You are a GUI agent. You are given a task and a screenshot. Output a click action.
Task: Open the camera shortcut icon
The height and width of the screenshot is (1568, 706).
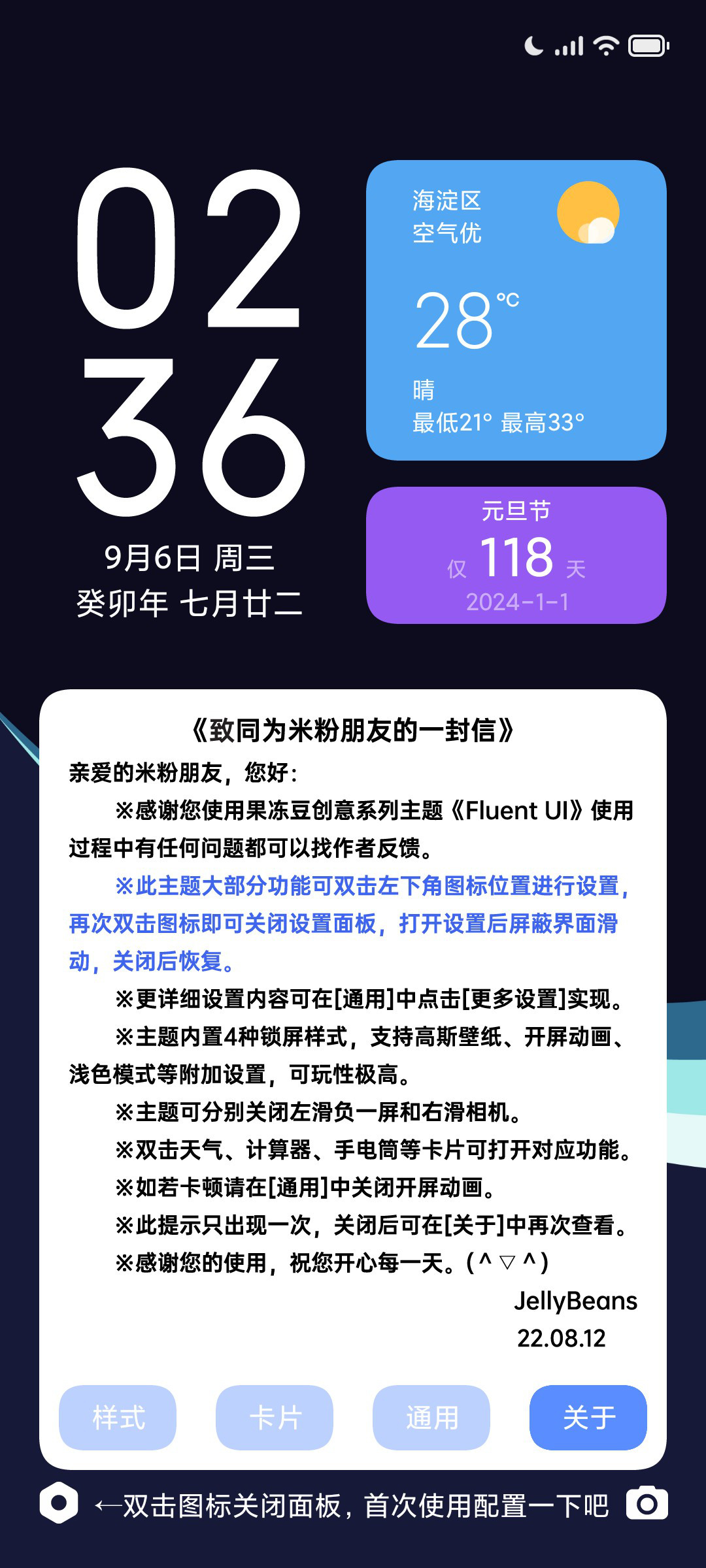tap(647, 1503)
